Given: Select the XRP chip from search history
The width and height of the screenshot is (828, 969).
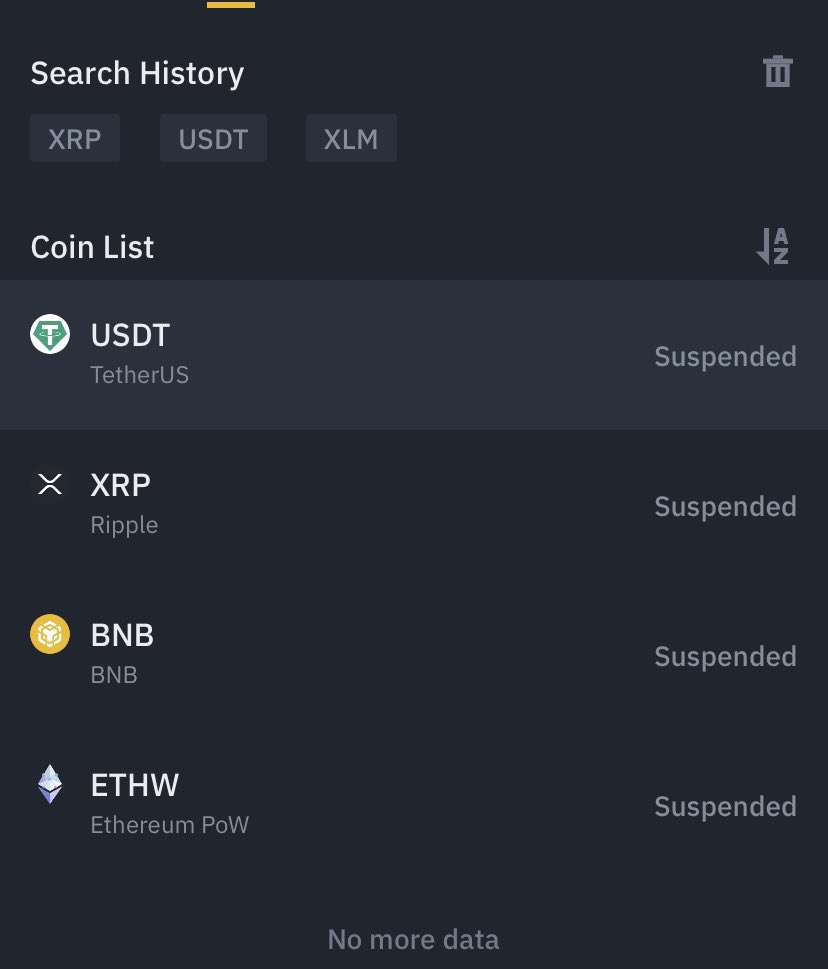Looking at the screenshot, I should click(75, 138).
